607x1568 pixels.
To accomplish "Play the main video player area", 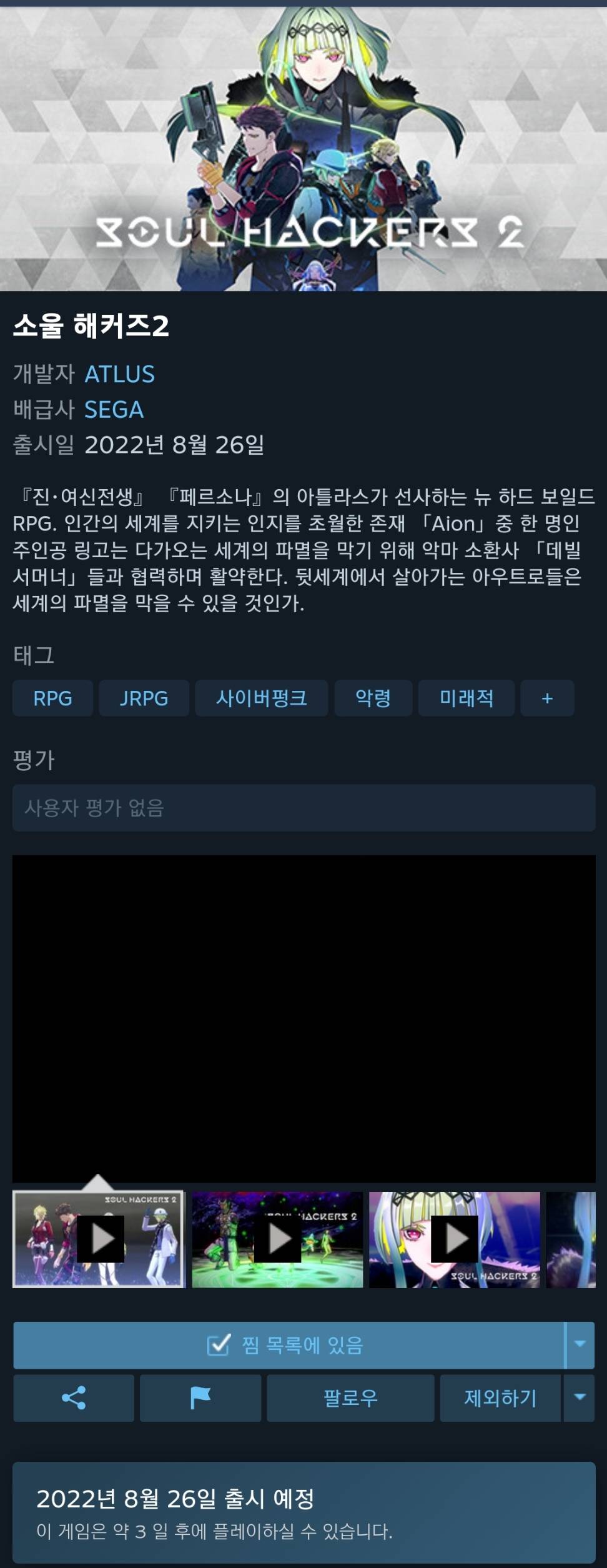I will 303,1018.
